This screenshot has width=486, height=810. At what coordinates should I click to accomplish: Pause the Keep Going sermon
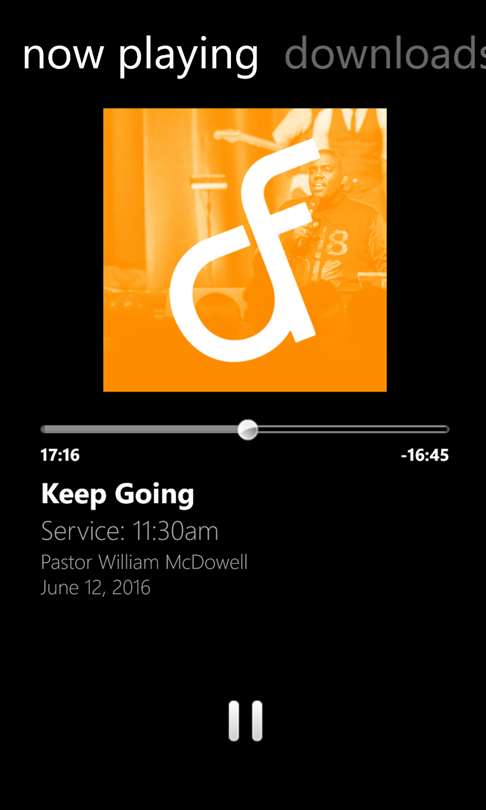245,721
